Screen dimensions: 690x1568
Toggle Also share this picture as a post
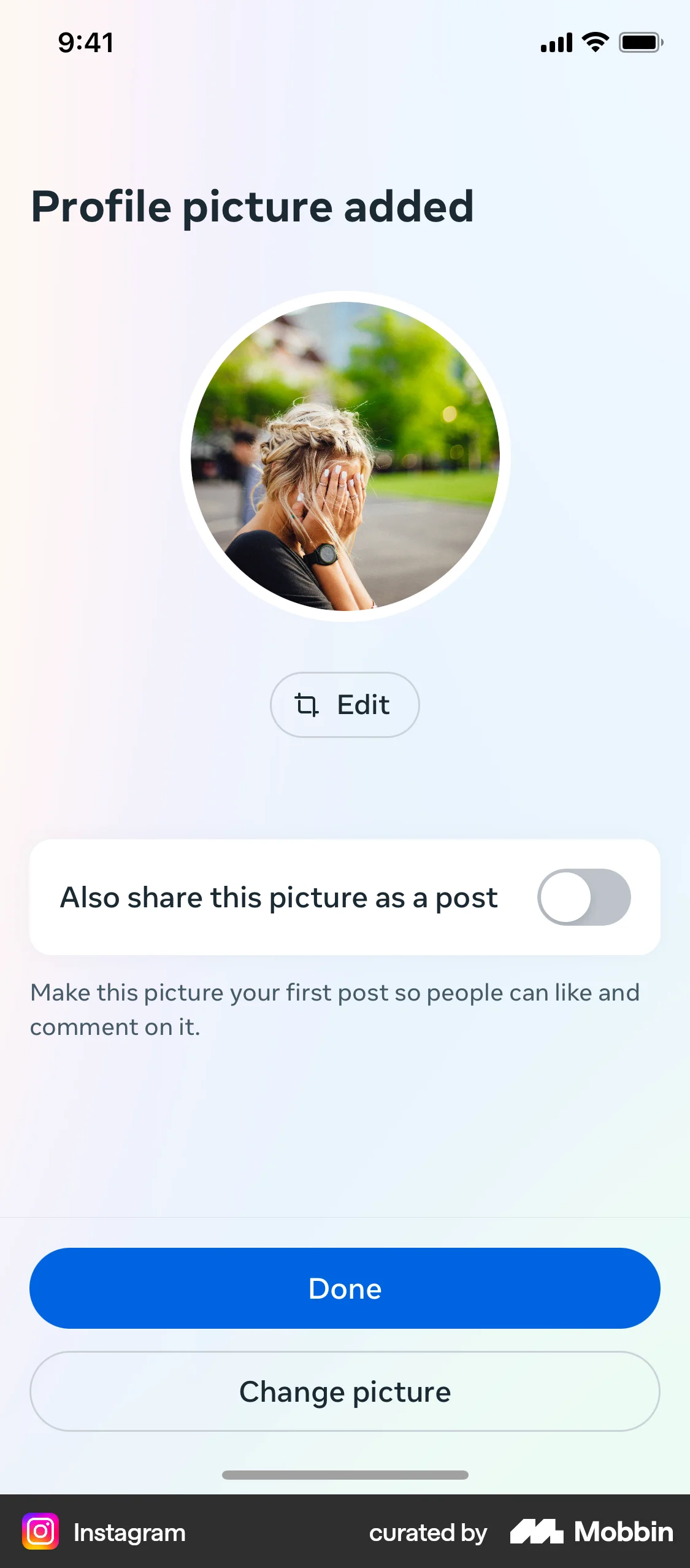[x=584, y=897]
